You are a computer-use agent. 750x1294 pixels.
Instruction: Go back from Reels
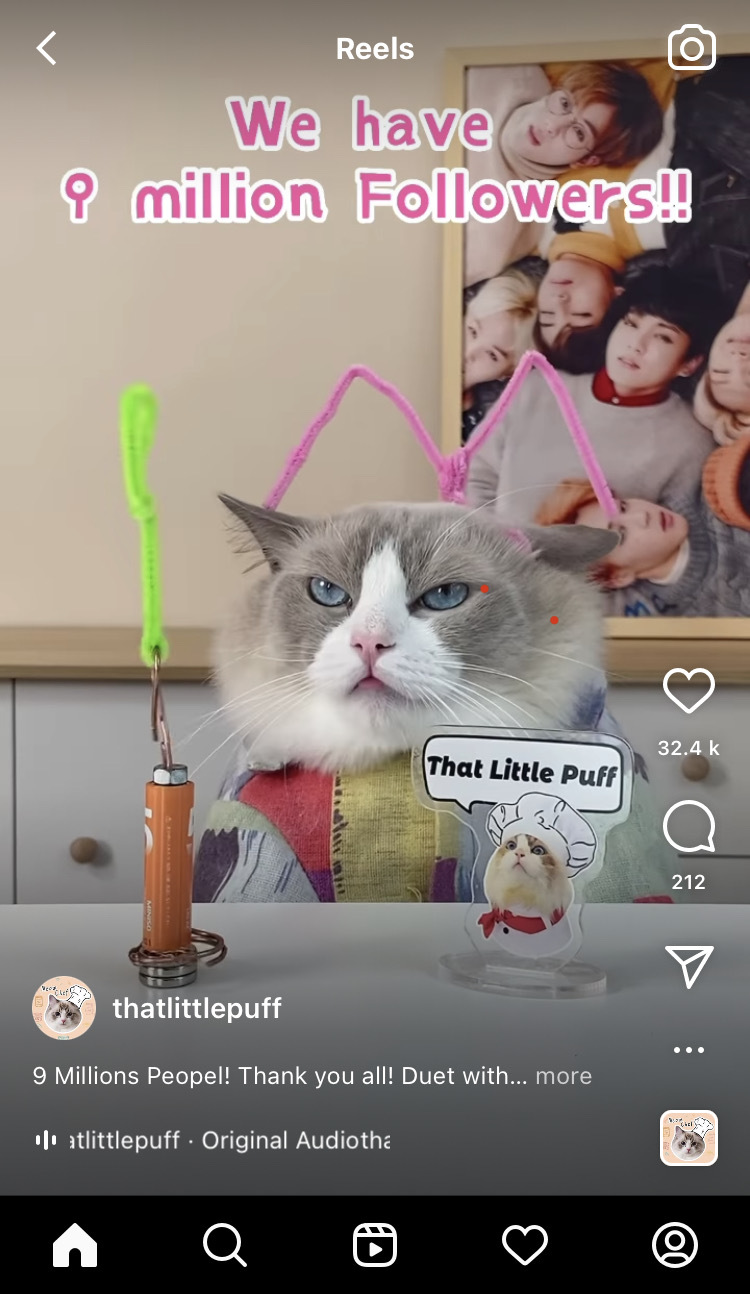46,48
